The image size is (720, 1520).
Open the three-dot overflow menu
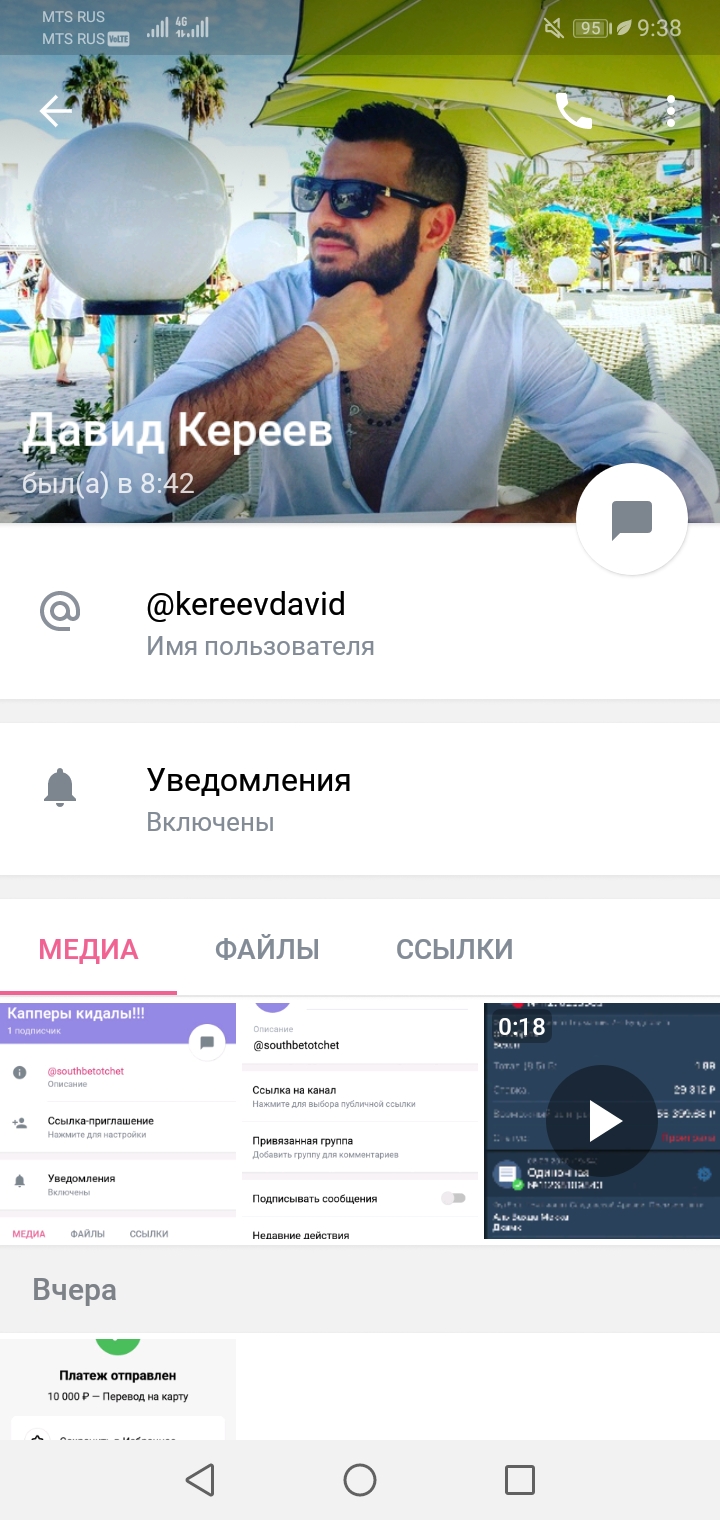[670, 111]
